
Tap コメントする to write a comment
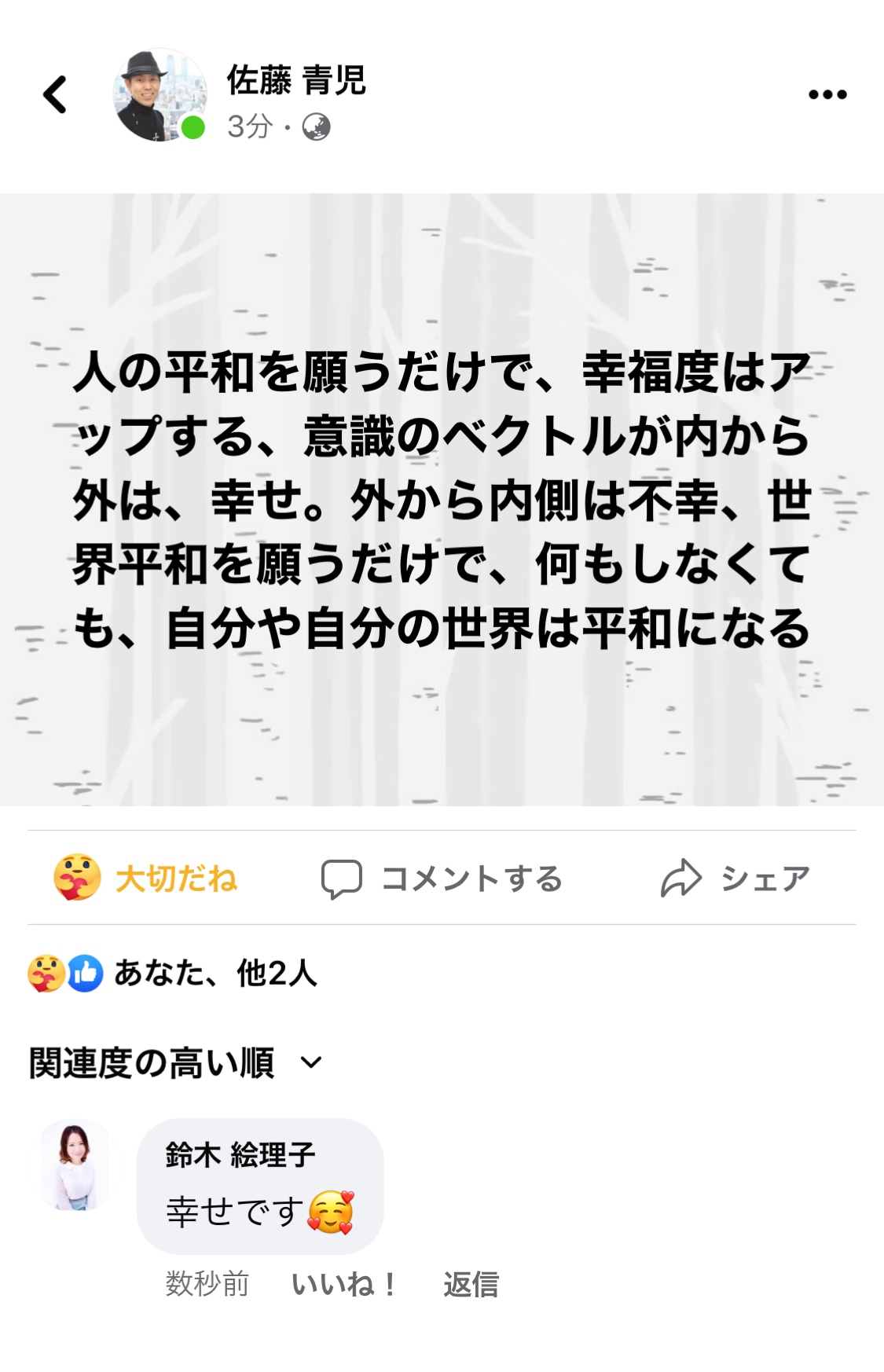442,879
